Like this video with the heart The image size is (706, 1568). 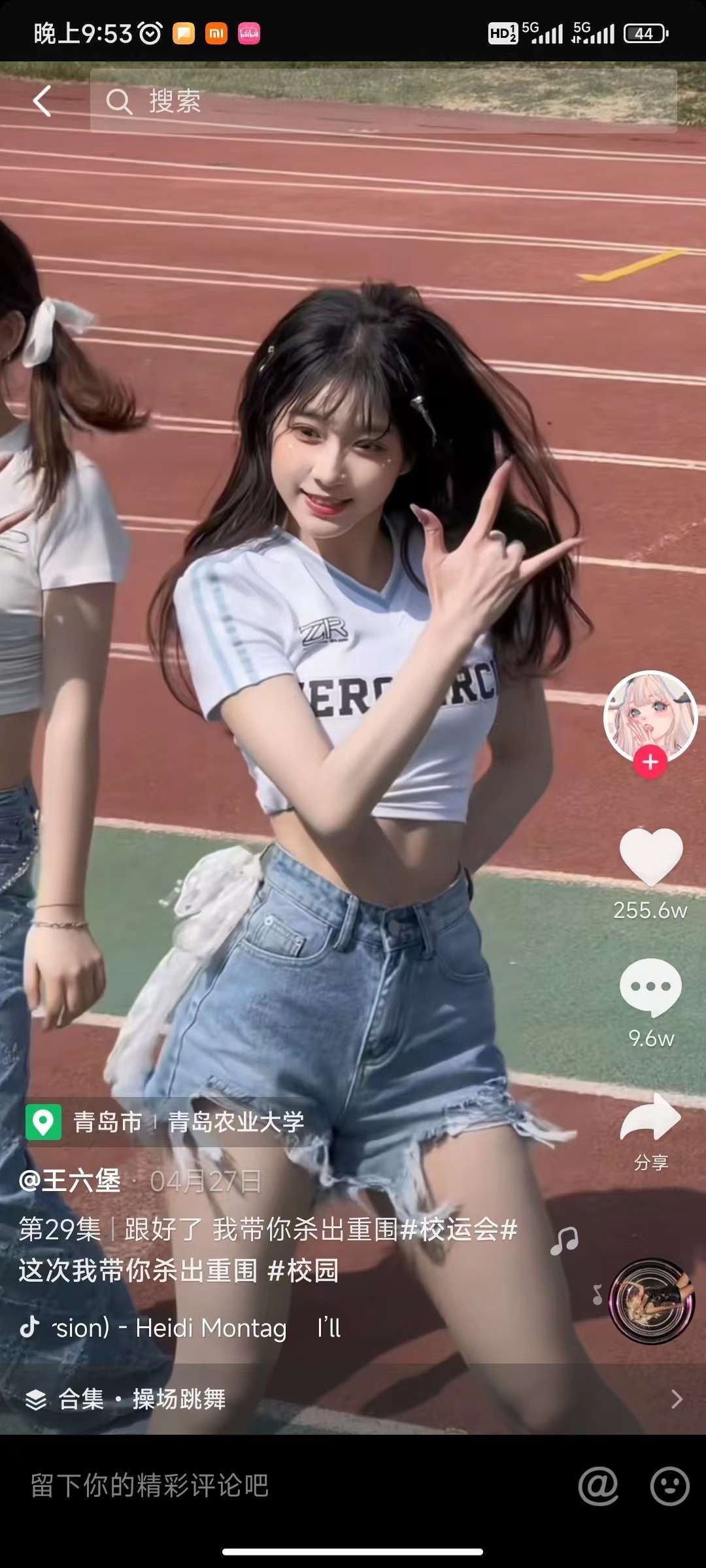[x=650, y=857]
